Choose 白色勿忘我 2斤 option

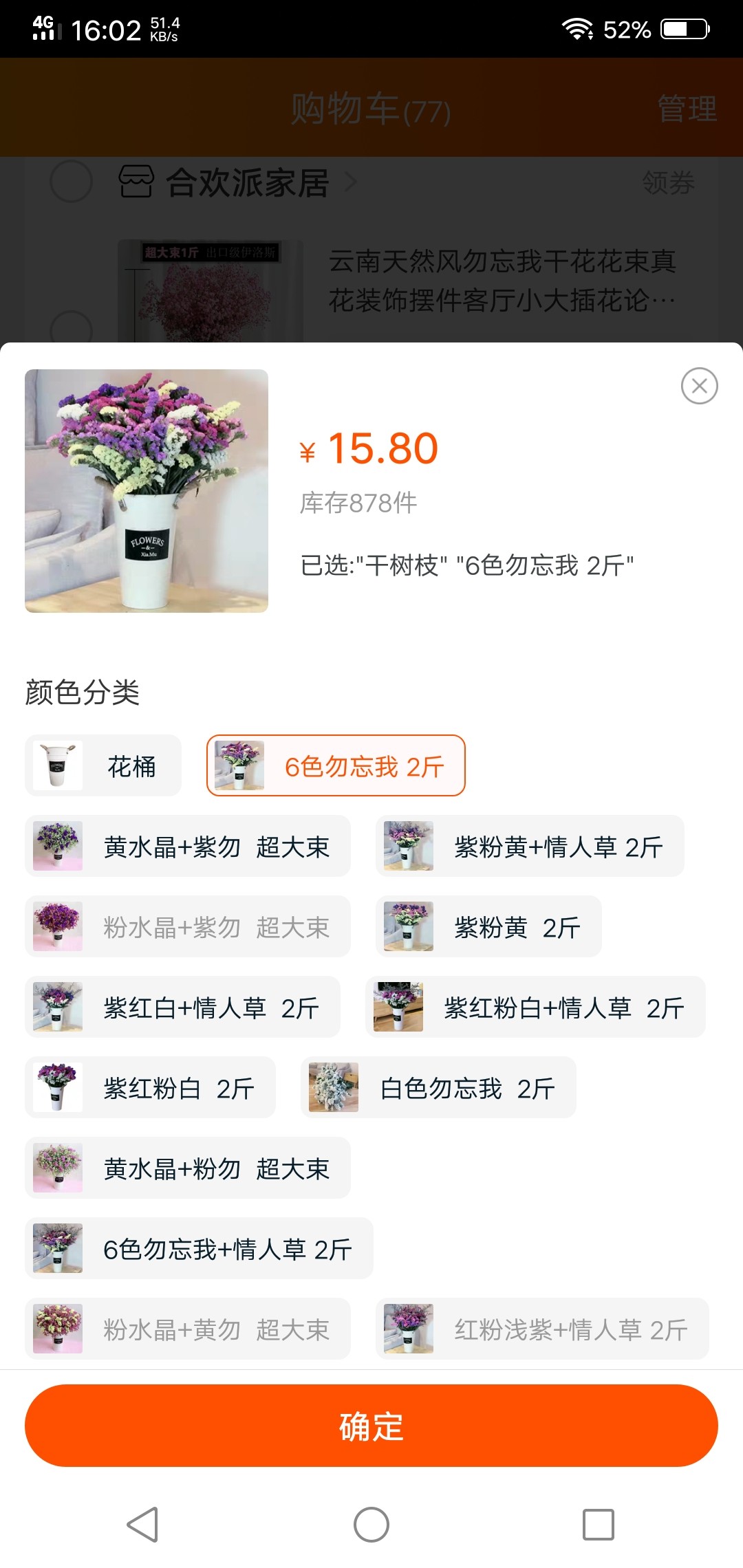[x=438, y=1087]
